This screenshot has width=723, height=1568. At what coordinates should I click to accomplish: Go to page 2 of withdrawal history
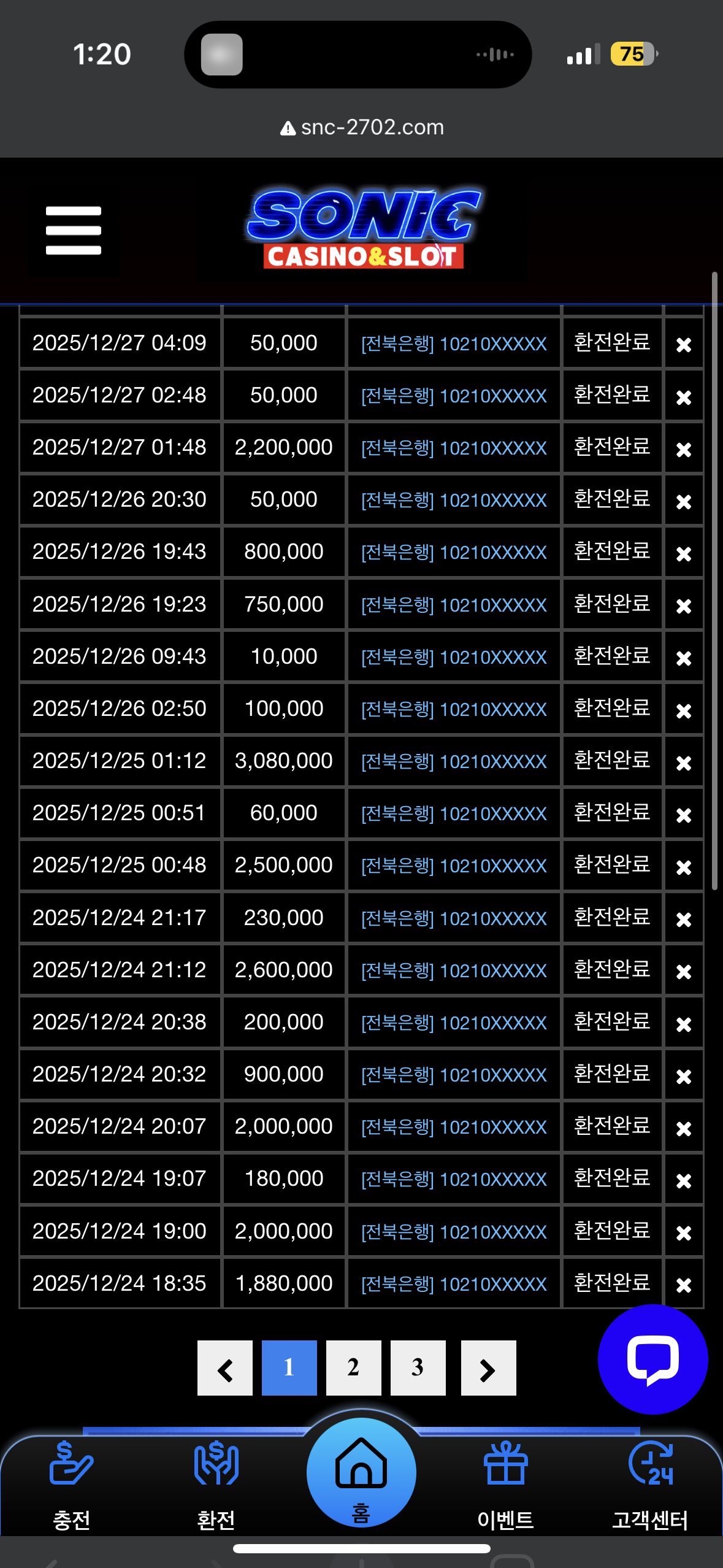353,1367
